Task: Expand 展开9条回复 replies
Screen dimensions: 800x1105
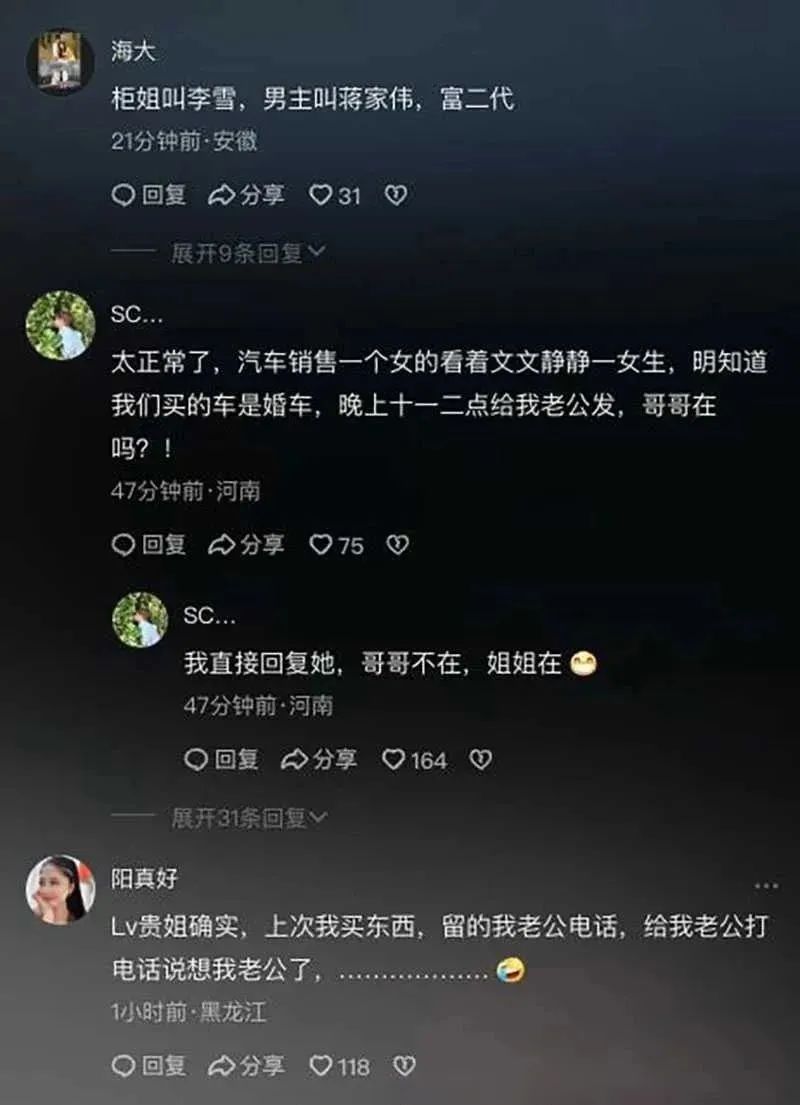Action: 247,254
